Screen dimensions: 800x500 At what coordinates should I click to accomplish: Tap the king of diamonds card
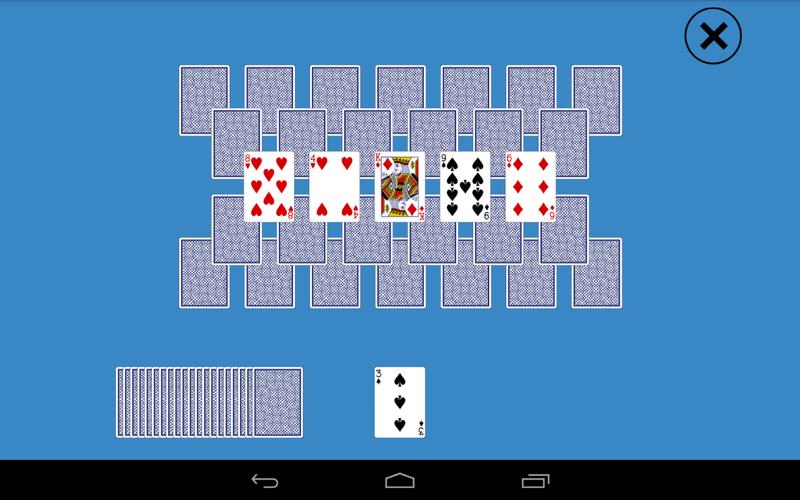(400, 186)
